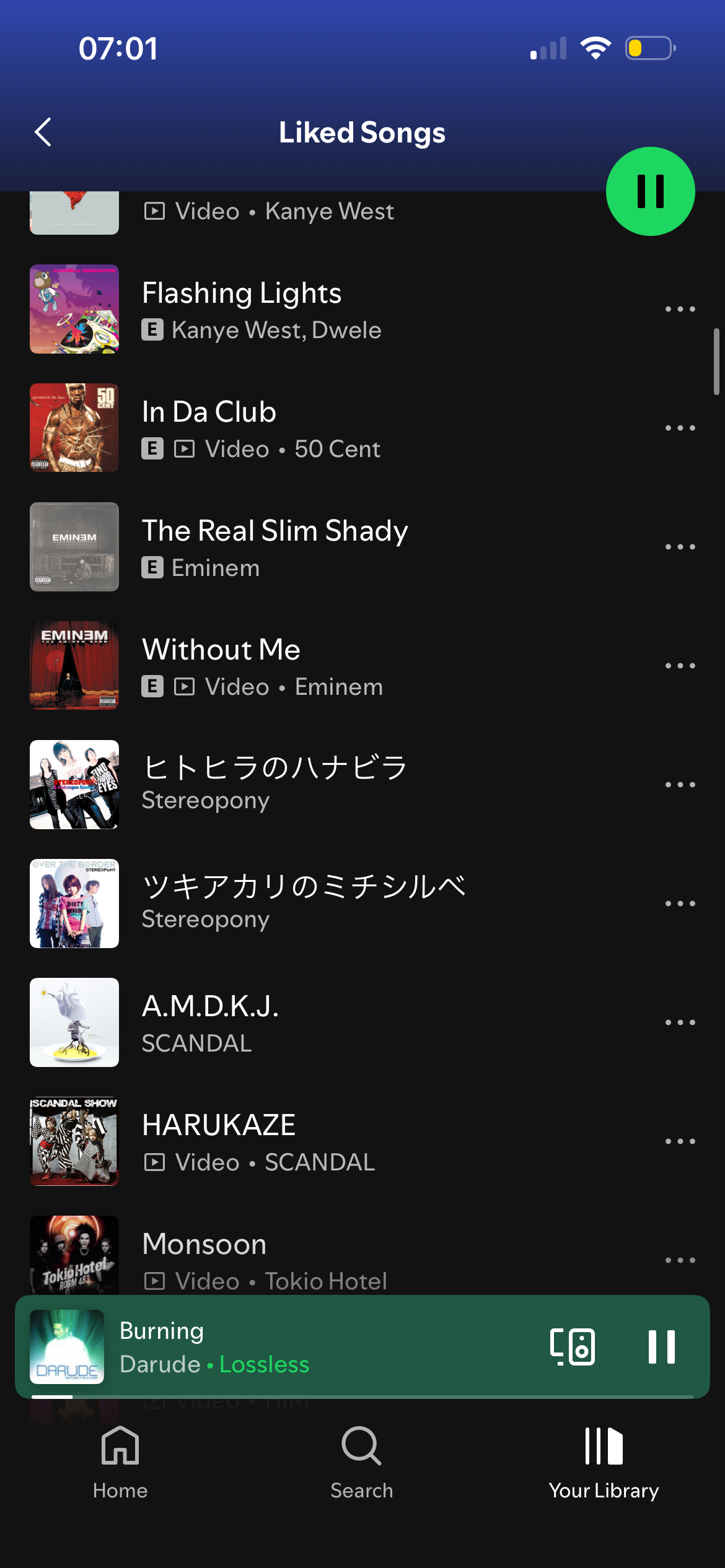Switch to the Search tab
The width and height of the screenshot is (725, 1568).
point(362,1463)
